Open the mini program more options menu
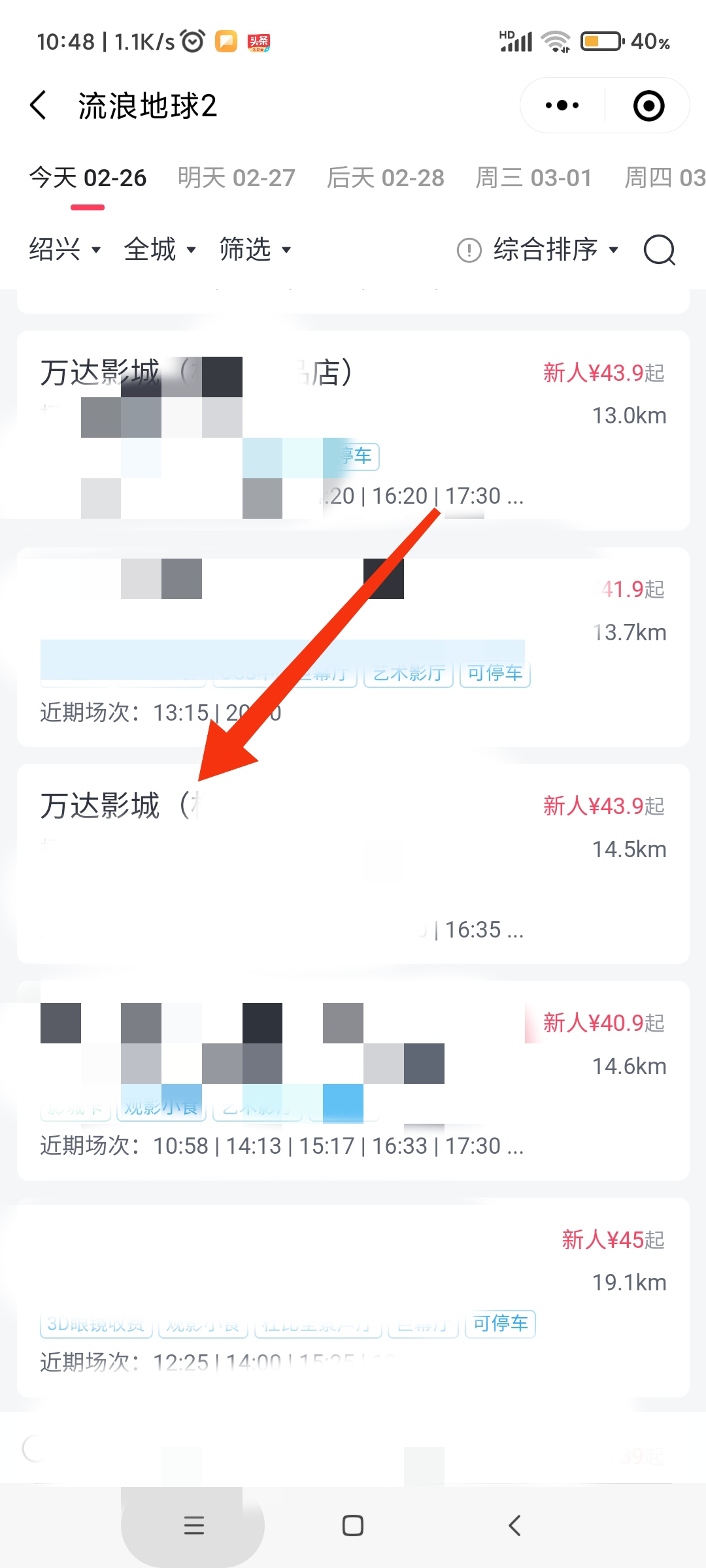This screenshot has height=1568, width=706. (562, 105)
